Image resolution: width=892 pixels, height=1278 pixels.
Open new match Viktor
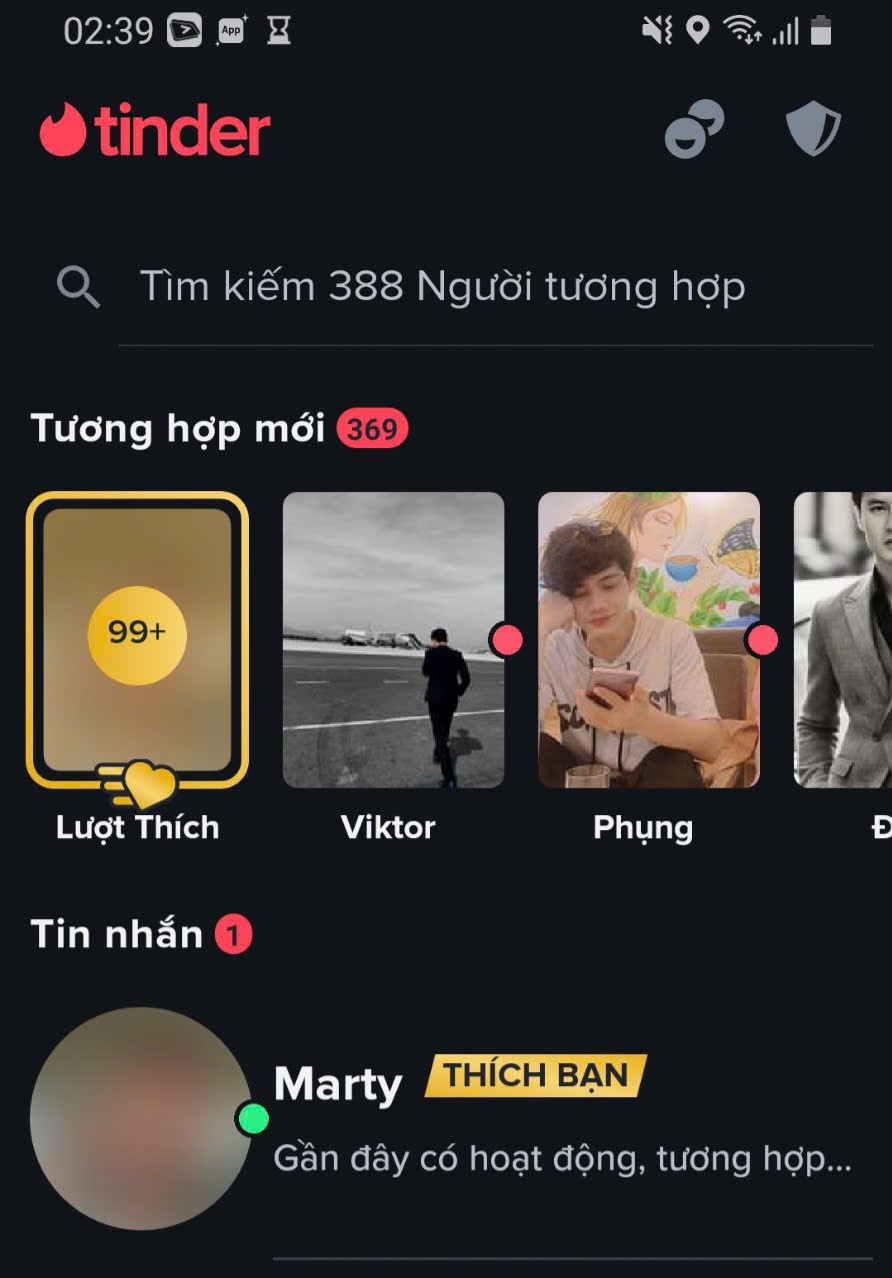click(393, 640)
